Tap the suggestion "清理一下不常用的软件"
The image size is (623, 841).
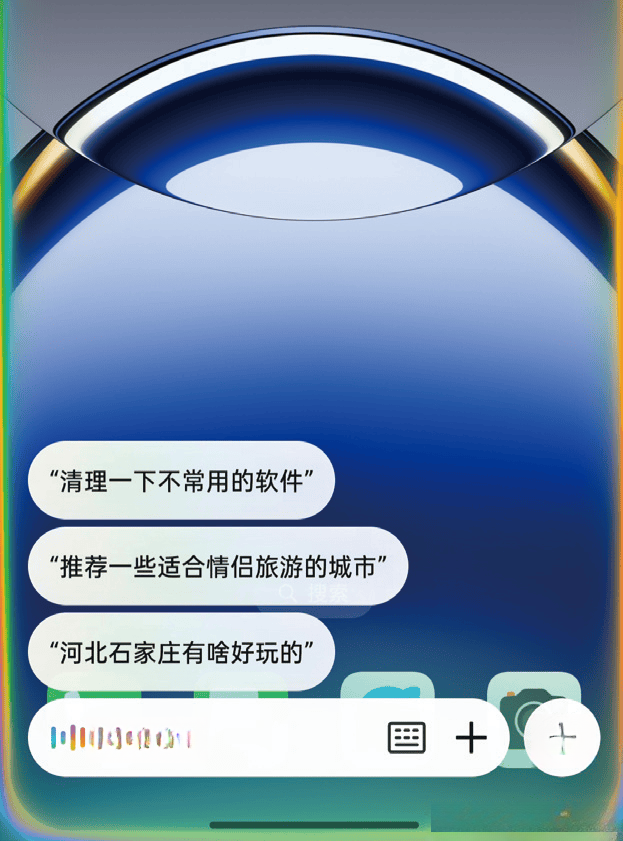click(180, 481)
